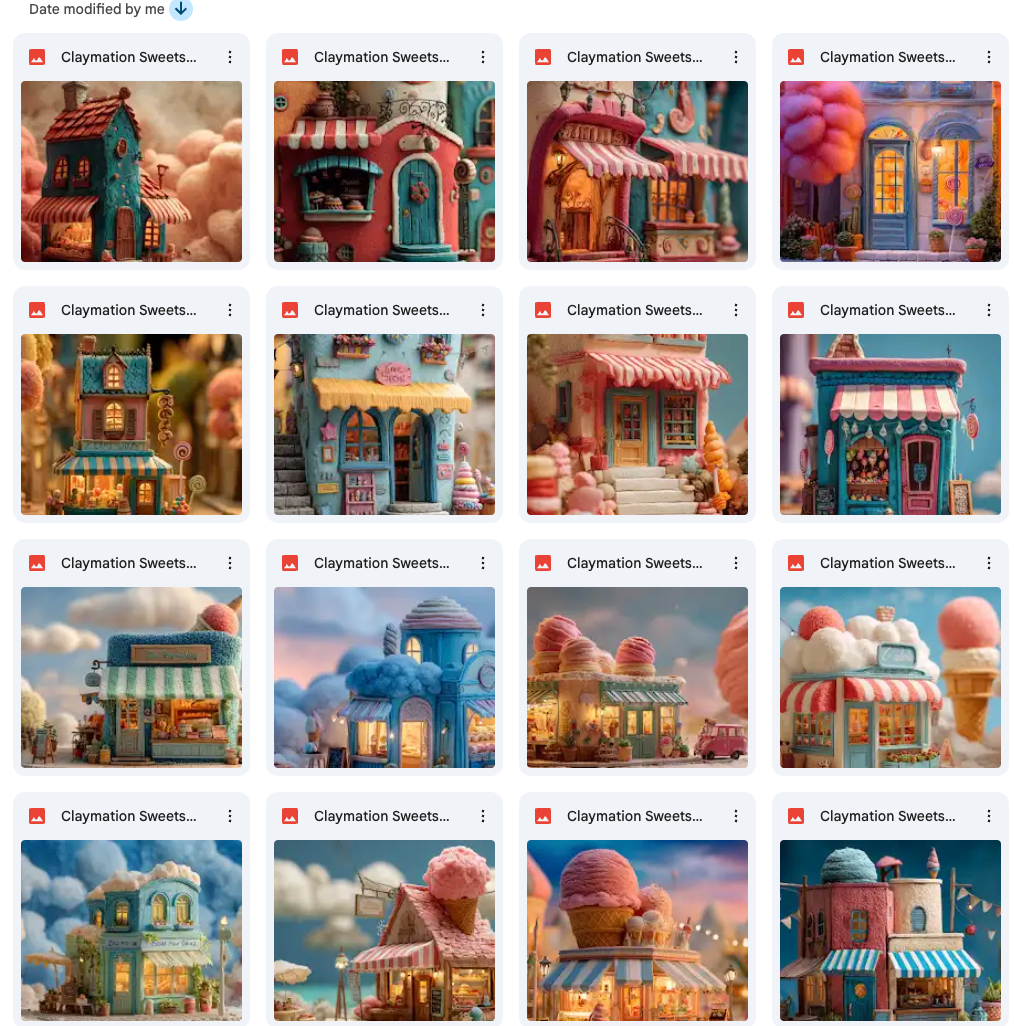Open the file with the blue domed building at dusk
The image size is (1014, 1026).
[x=384, y=677]
